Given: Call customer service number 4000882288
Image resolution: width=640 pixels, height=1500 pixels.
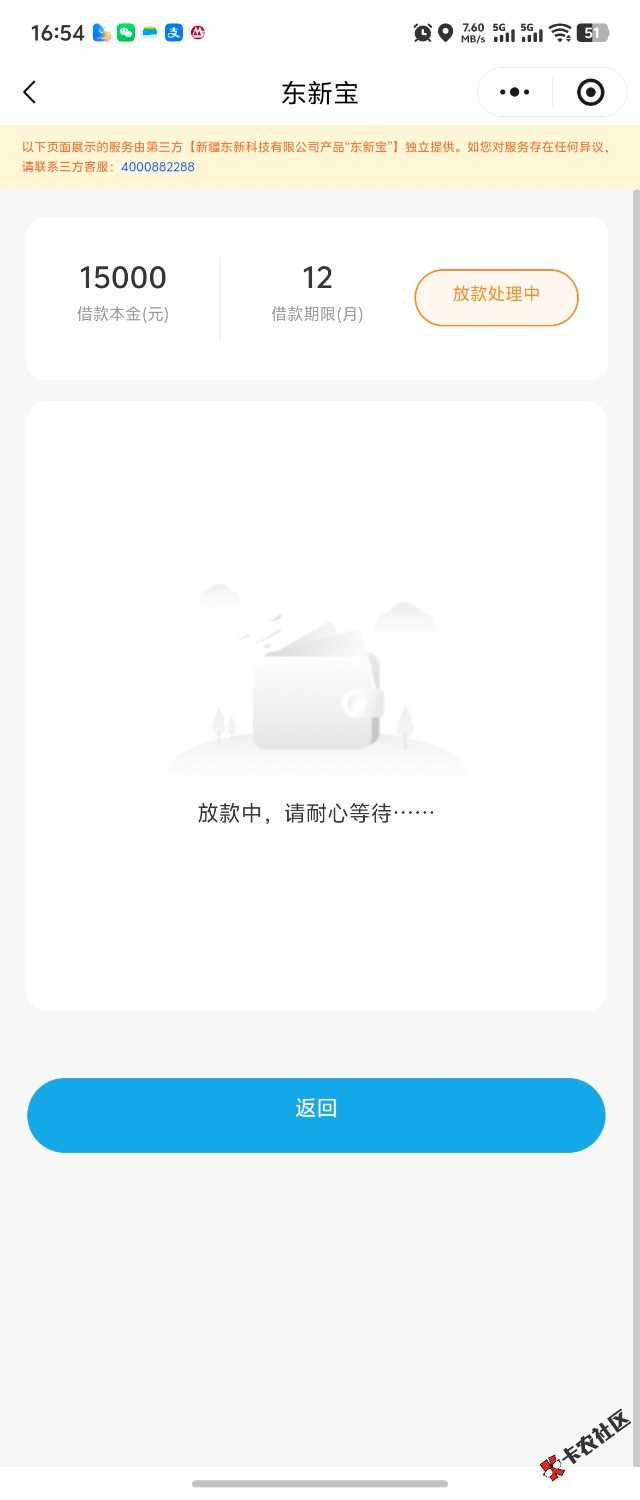Looking at the screenshot, I should coord(158,167).
